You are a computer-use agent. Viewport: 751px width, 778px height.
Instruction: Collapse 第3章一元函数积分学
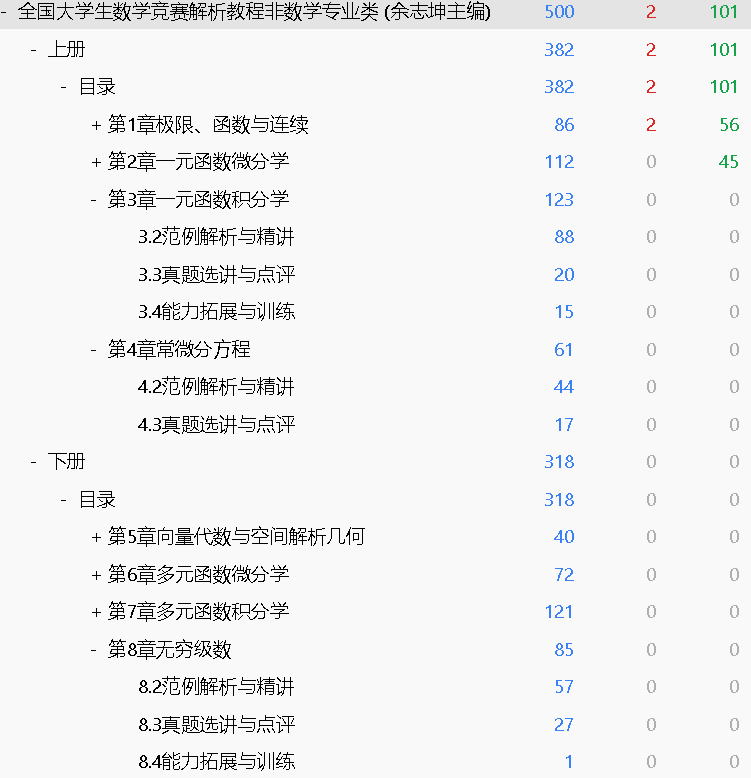tap(96, 200)
